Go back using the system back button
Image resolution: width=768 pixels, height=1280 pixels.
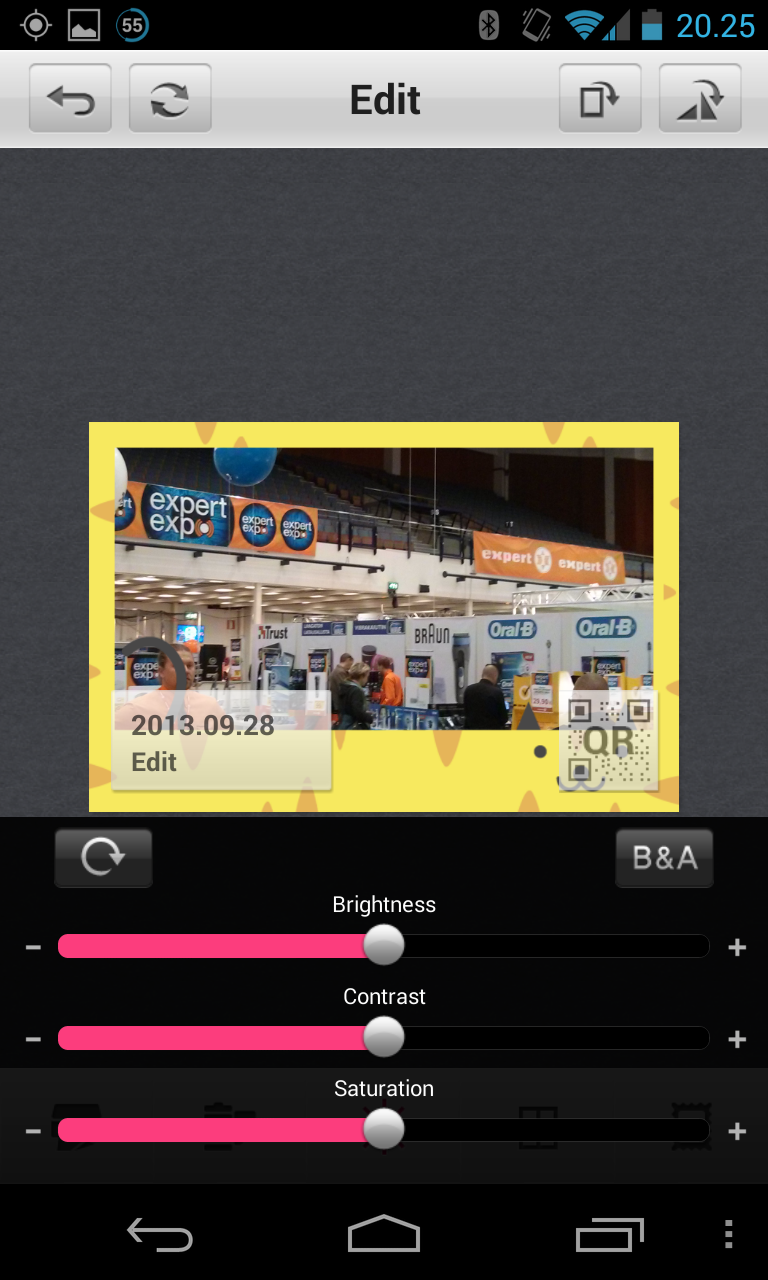[160, 1235]
